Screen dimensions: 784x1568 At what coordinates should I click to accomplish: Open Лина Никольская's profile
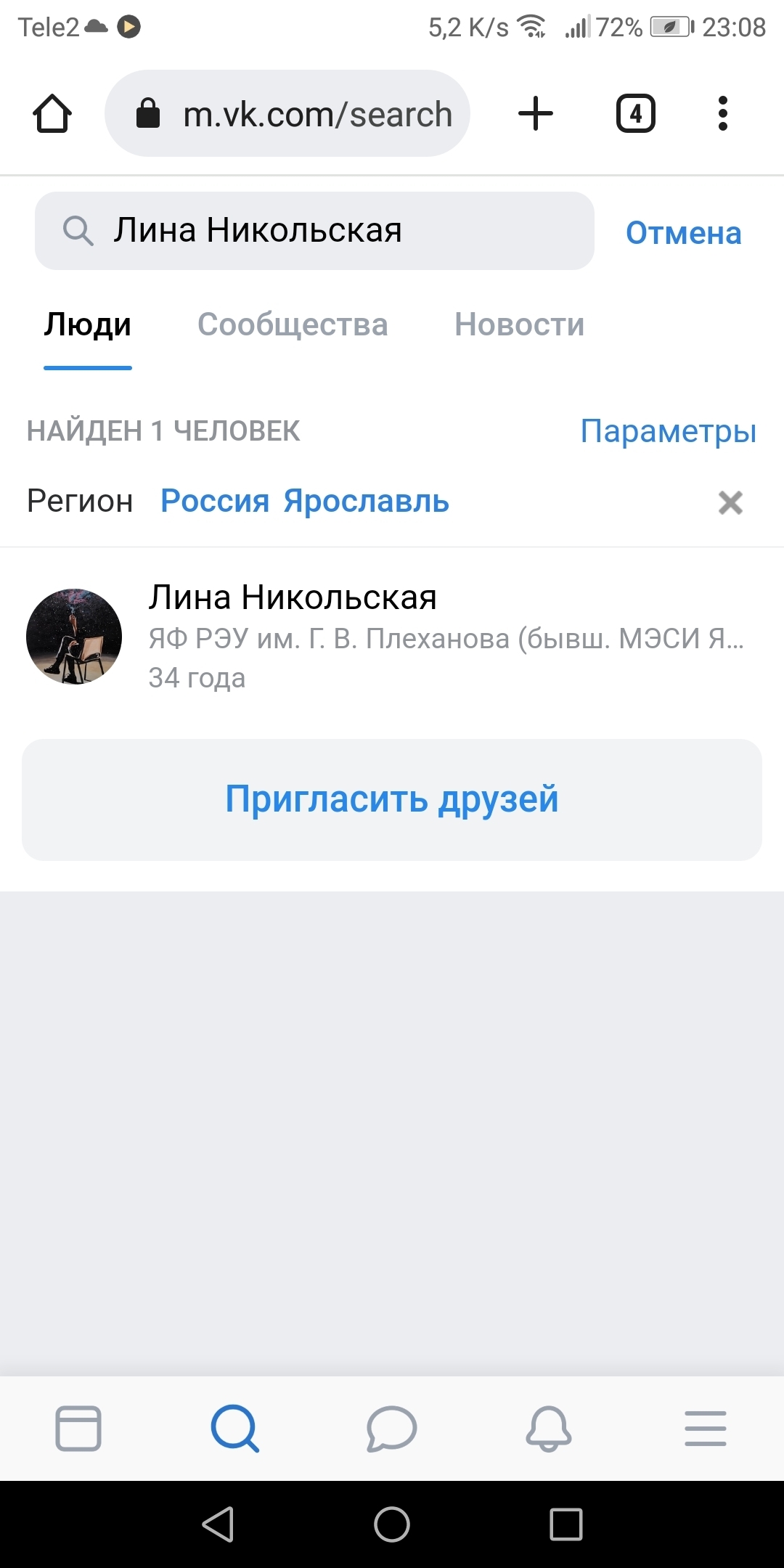[293, 598]
